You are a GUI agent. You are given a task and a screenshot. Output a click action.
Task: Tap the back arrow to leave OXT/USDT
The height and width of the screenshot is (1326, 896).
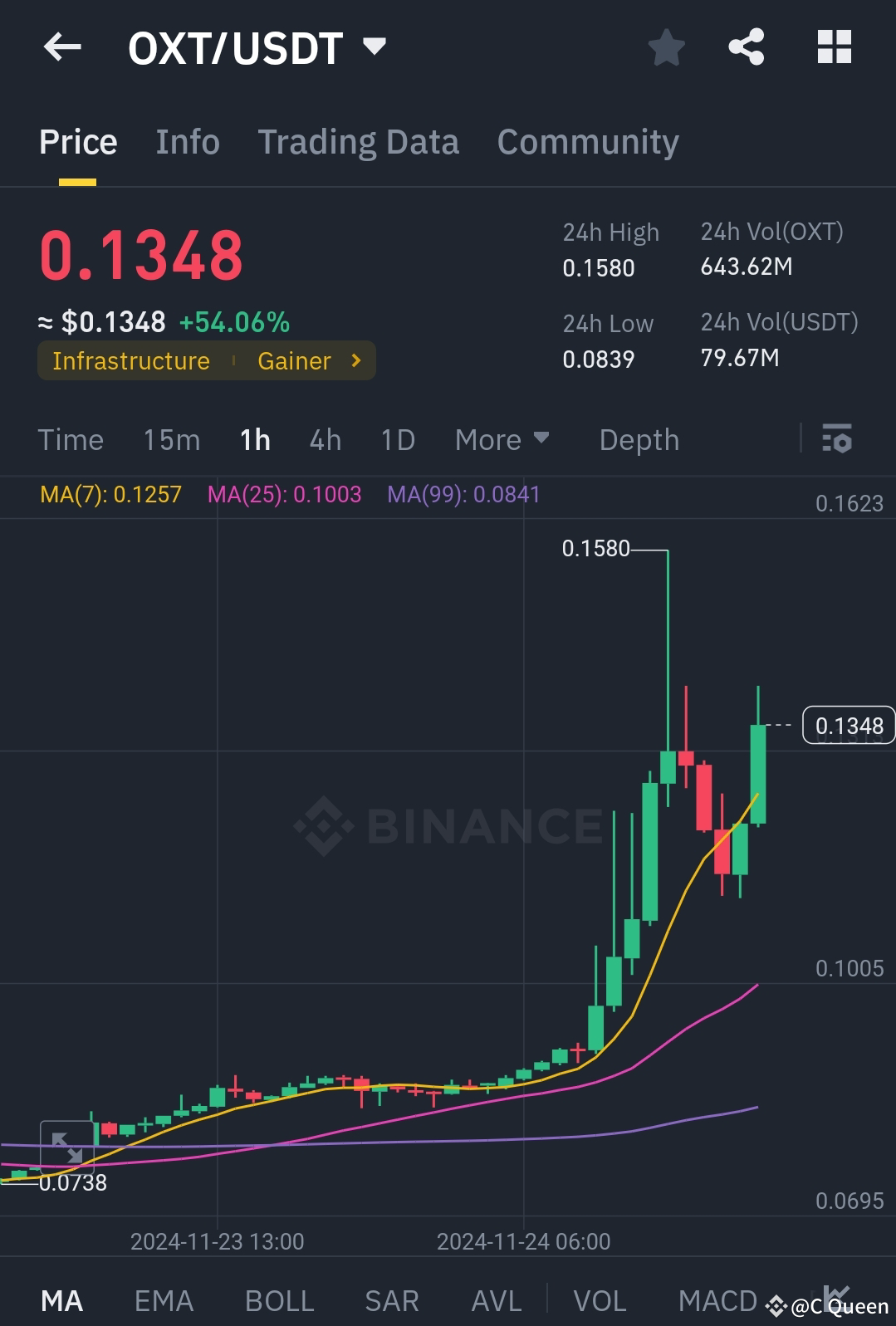(61, 47)
